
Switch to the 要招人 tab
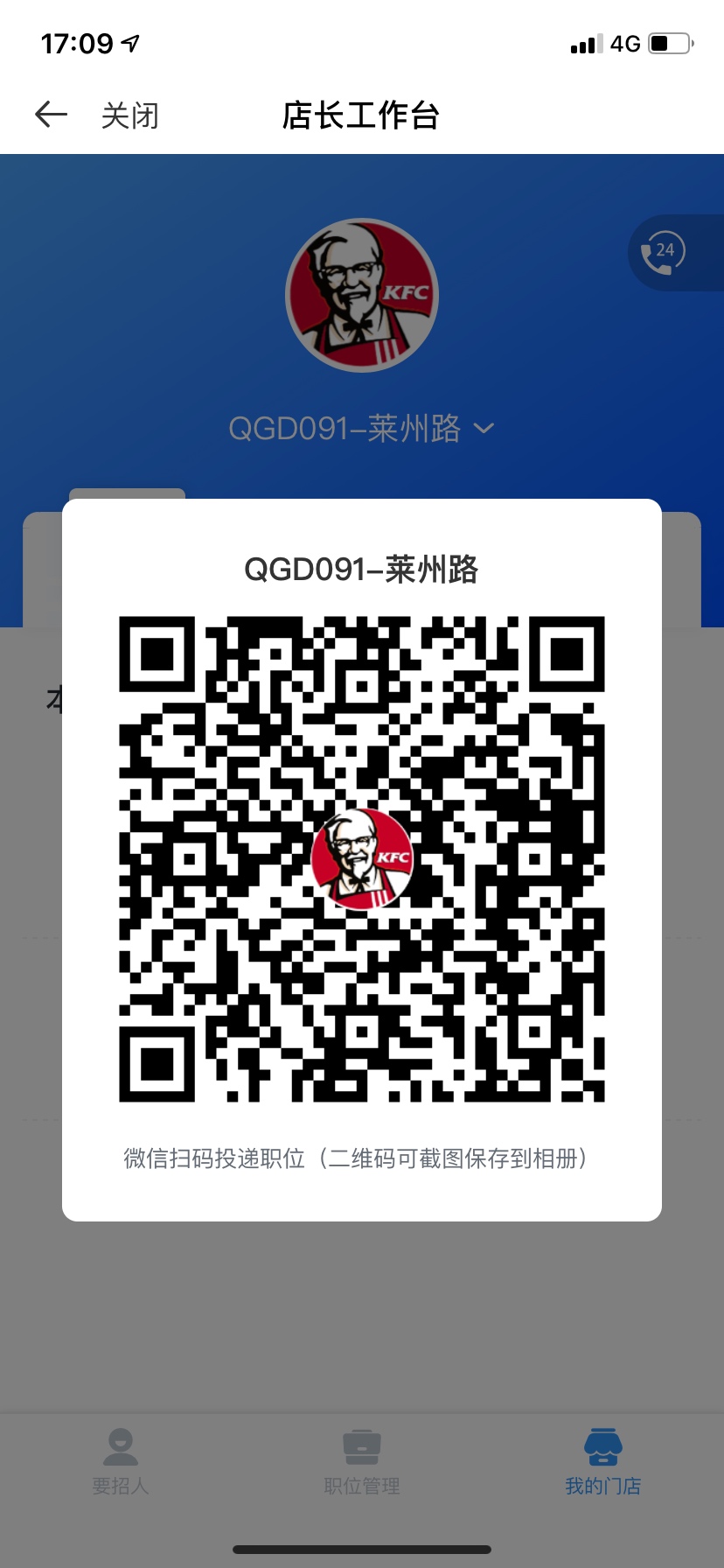click(121, 1459)
